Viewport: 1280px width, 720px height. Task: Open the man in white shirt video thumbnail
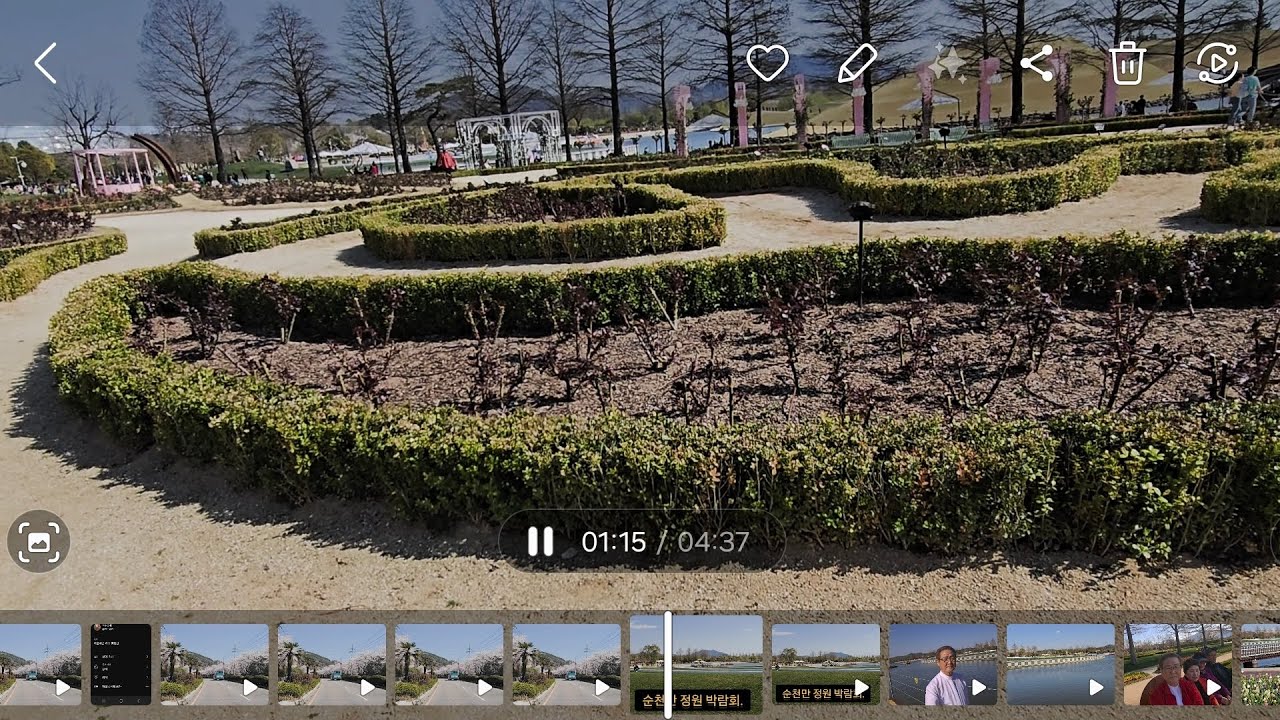click(x=942, y=664)
